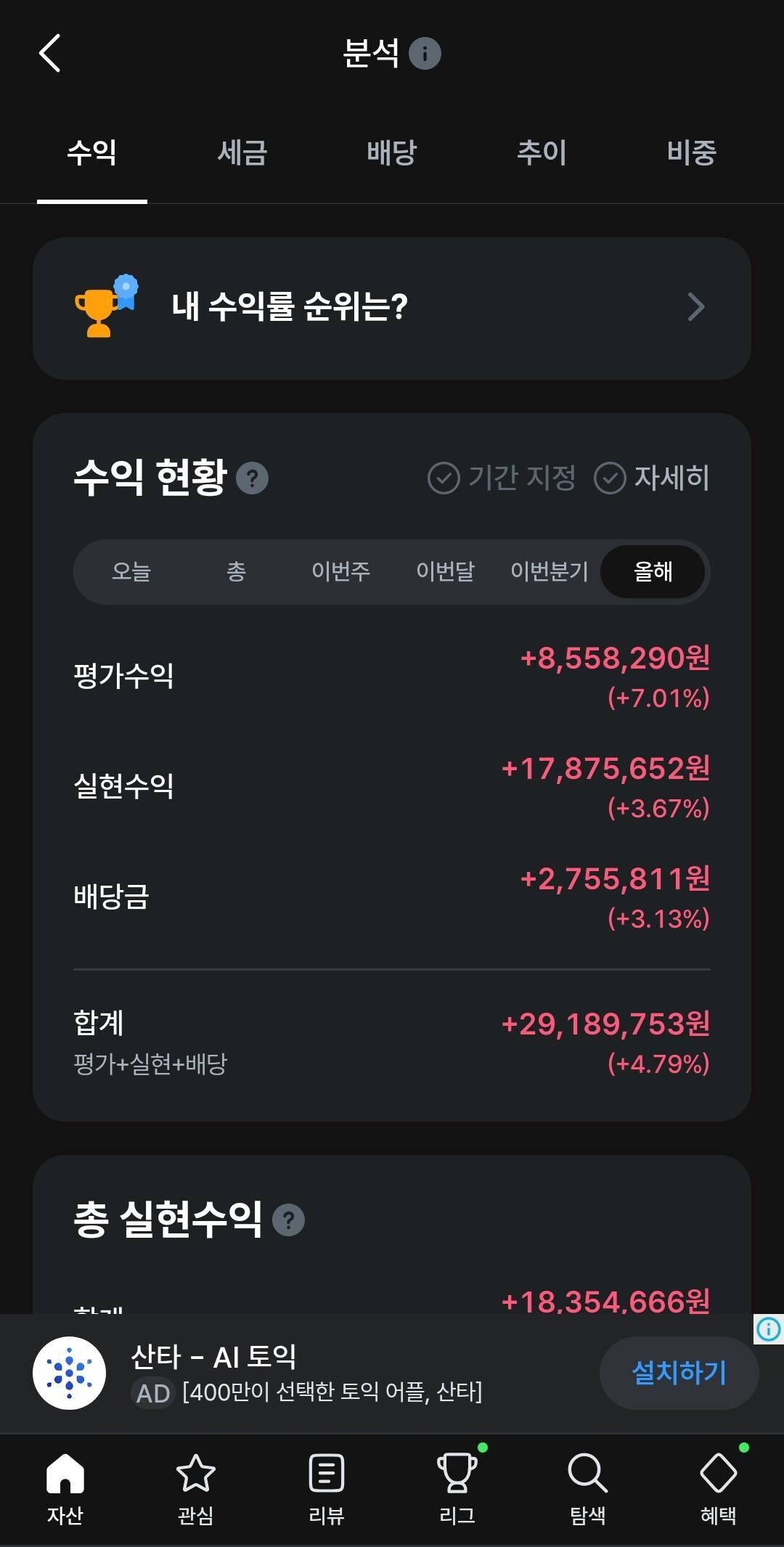Enable the 기간 지정 option
Viewport: 784px width, 1547px height.
(x=502, y=477)
